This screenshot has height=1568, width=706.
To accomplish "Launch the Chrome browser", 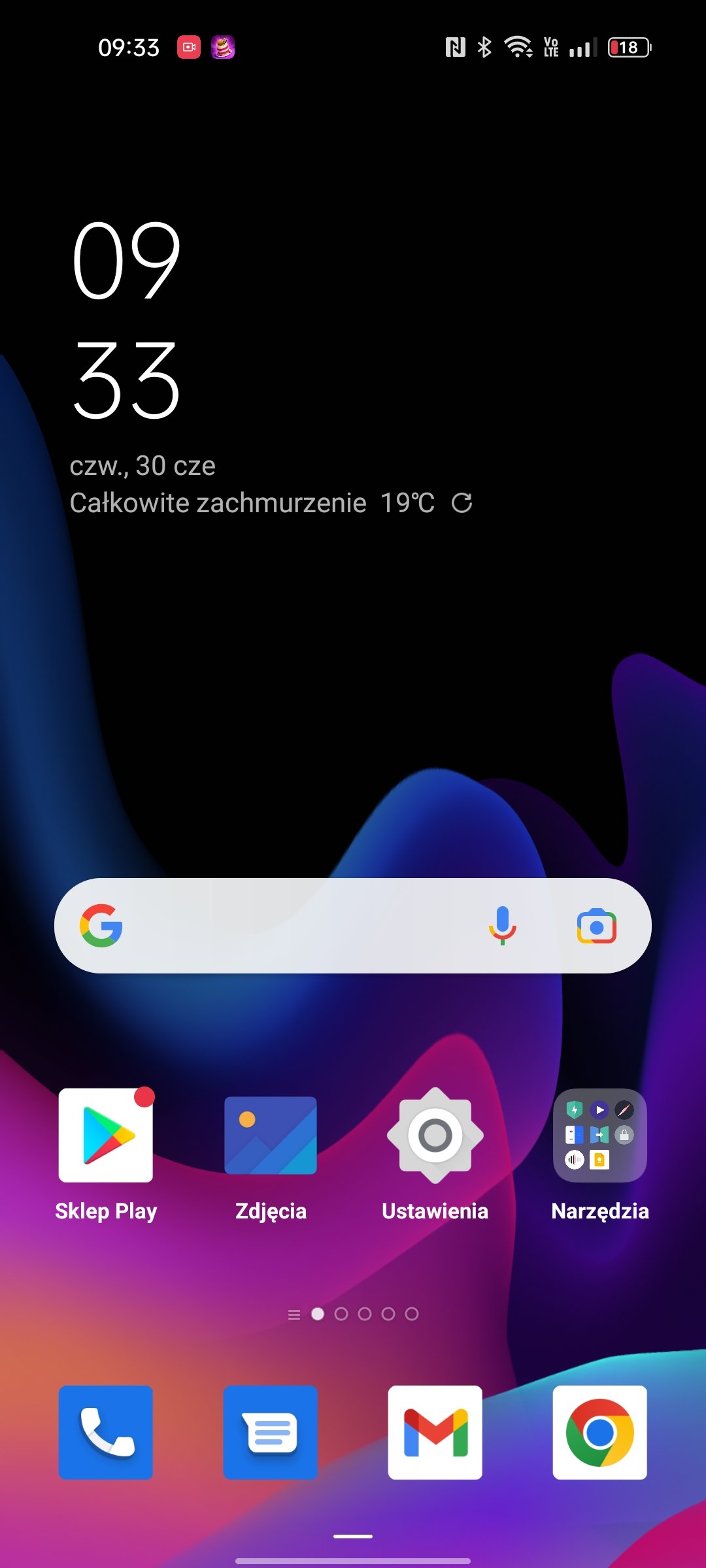I will [600, 1432].
